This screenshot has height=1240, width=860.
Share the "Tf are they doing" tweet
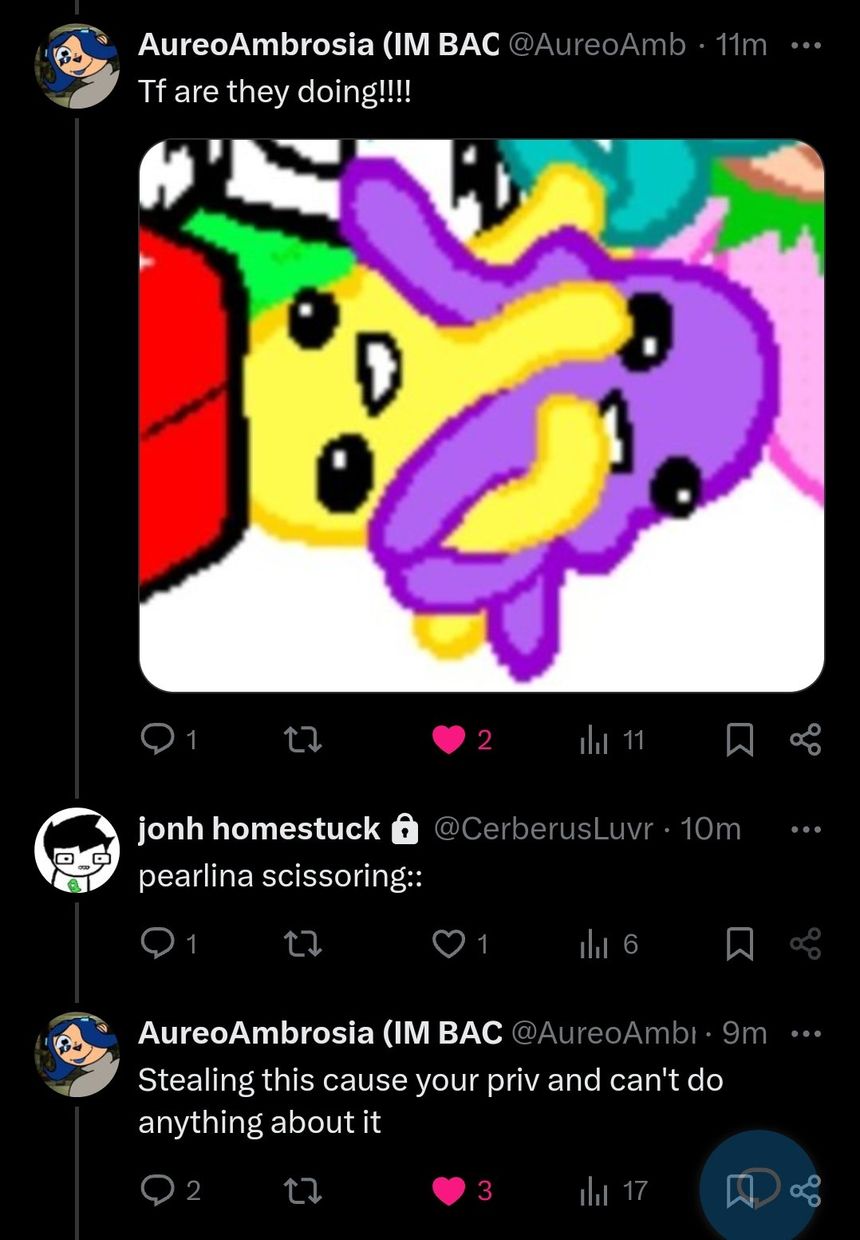805,740
